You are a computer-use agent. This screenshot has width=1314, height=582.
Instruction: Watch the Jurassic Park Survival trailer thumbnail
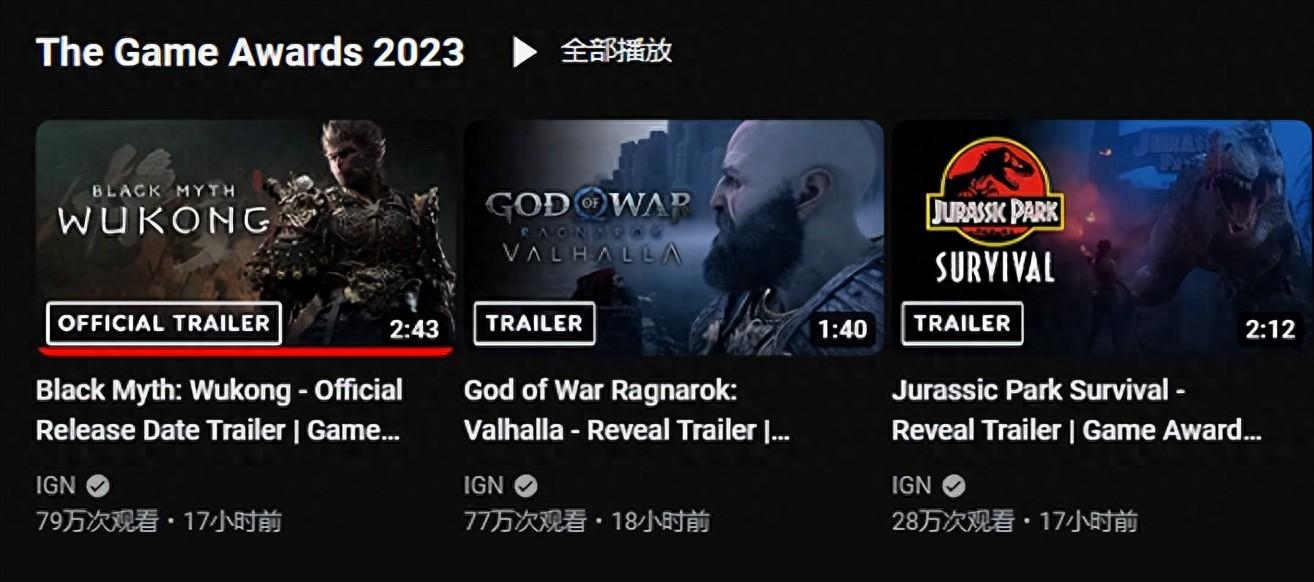[1101, 236]
